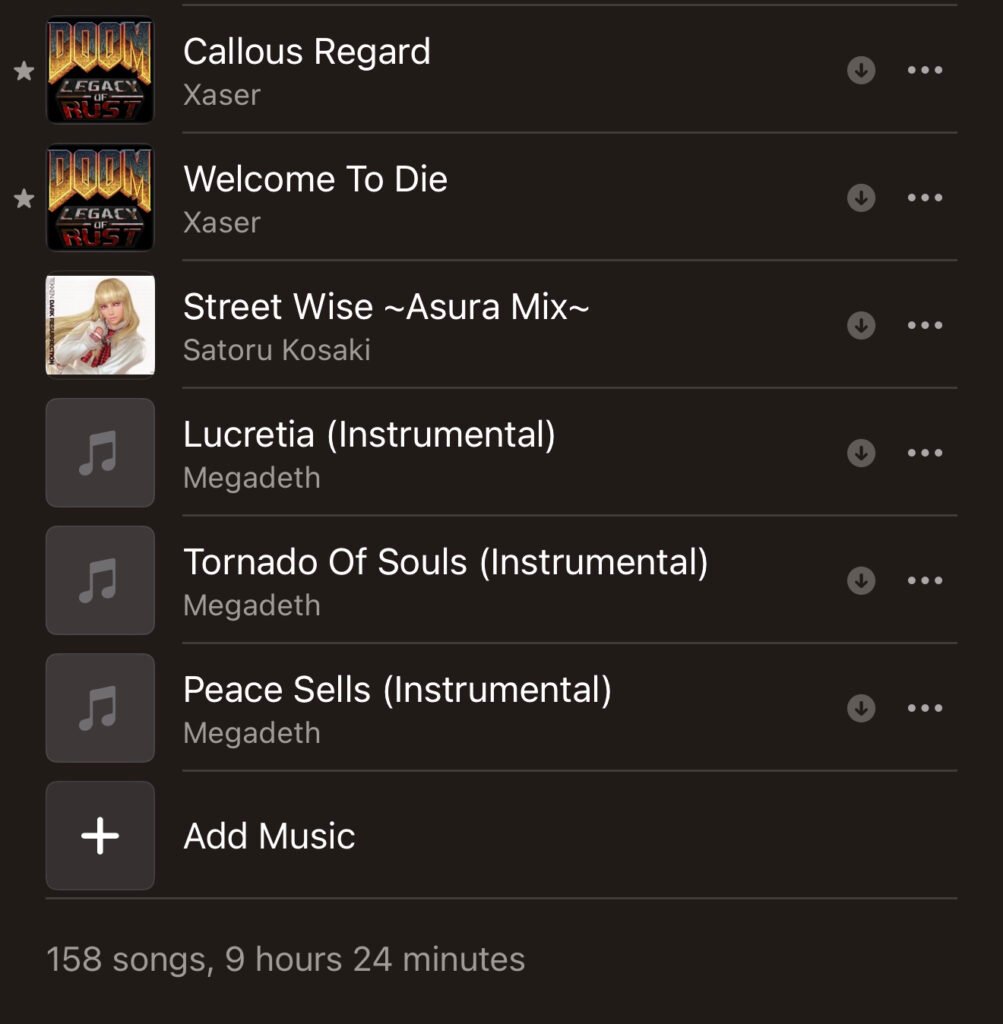This screenshot has height=1024, width=1003.
Task: Download Street Wise ~Asura Mix~
Action: (861, 325)
